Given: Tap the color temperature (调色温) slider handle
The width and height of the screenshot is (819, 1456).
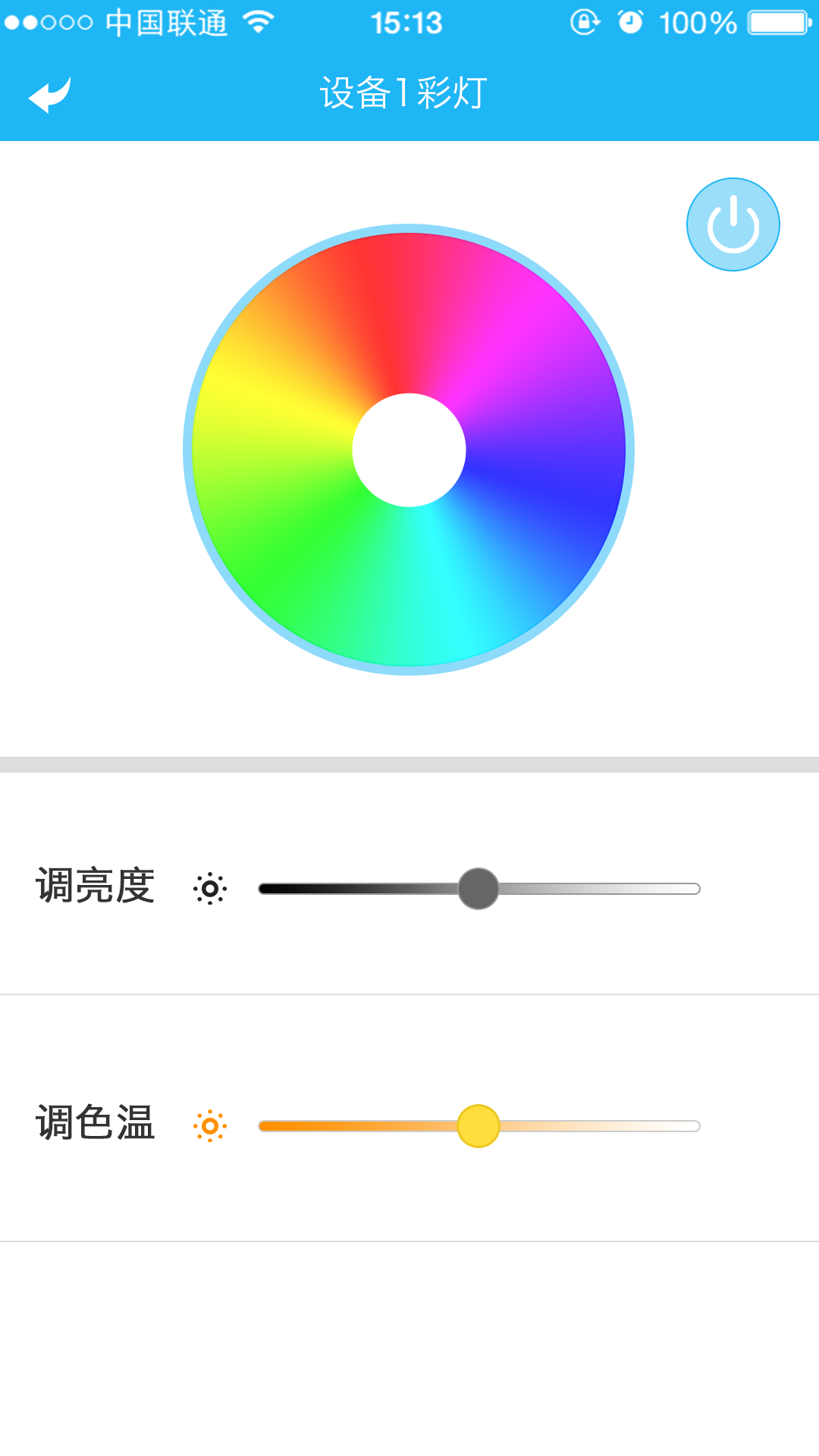Looking at the screenshot, I should pyautogui.click(x=479, y=1126).
